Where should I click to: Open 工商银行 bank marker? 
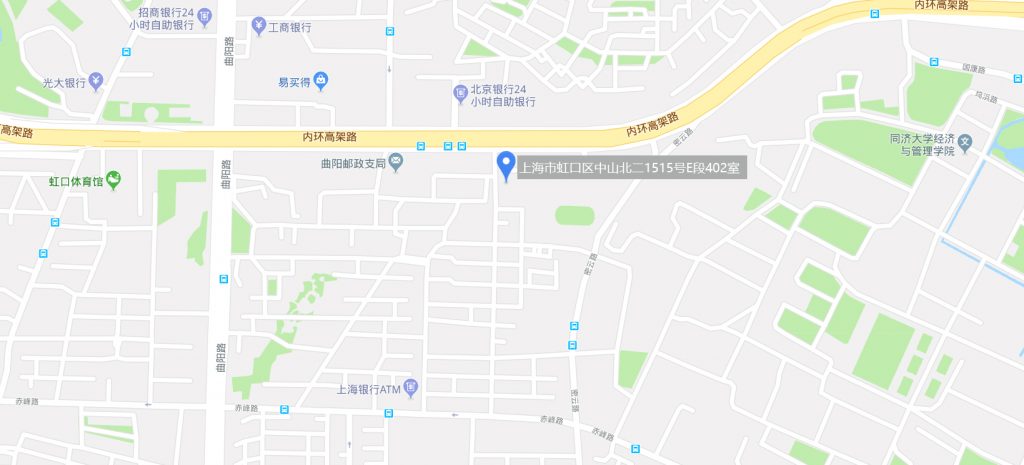pos(258,25)
